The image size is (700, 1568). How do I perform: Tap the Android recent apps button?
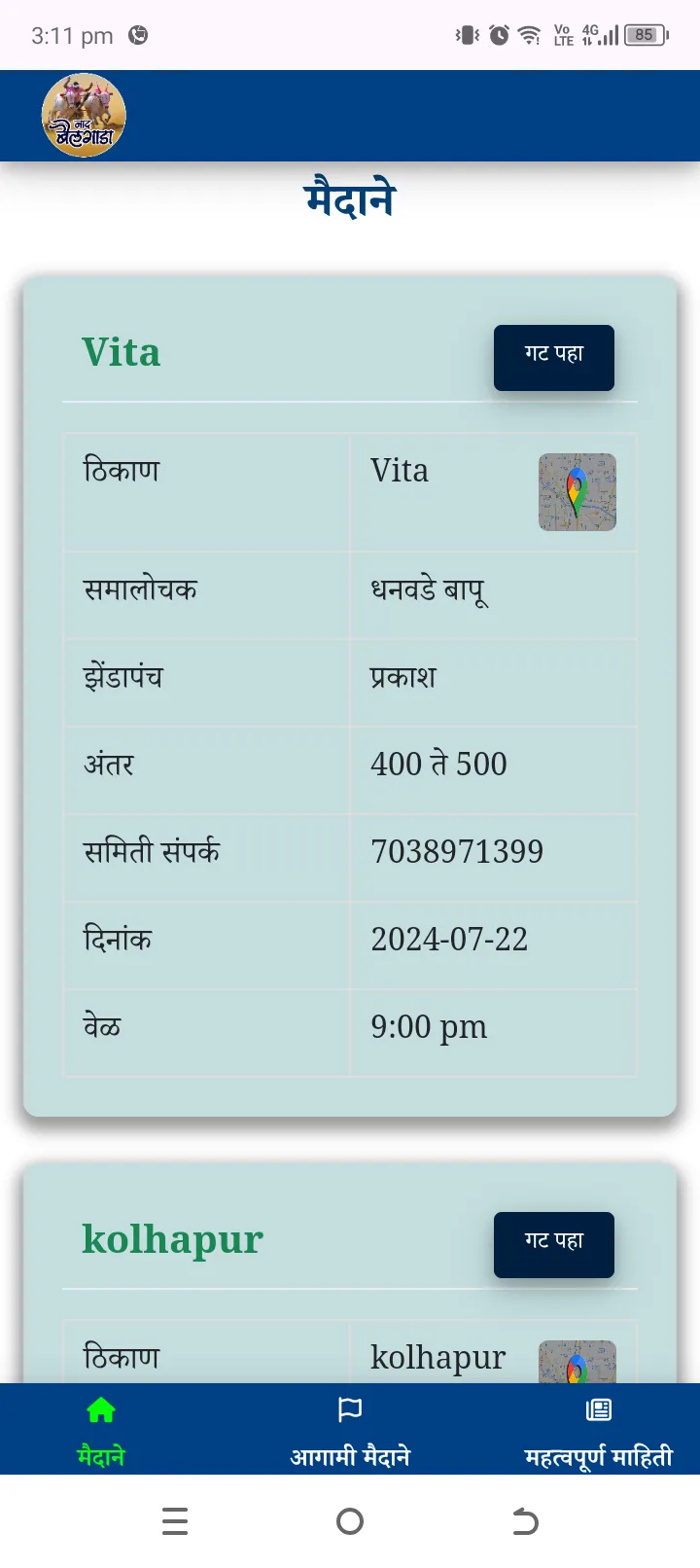[175, 1520]
